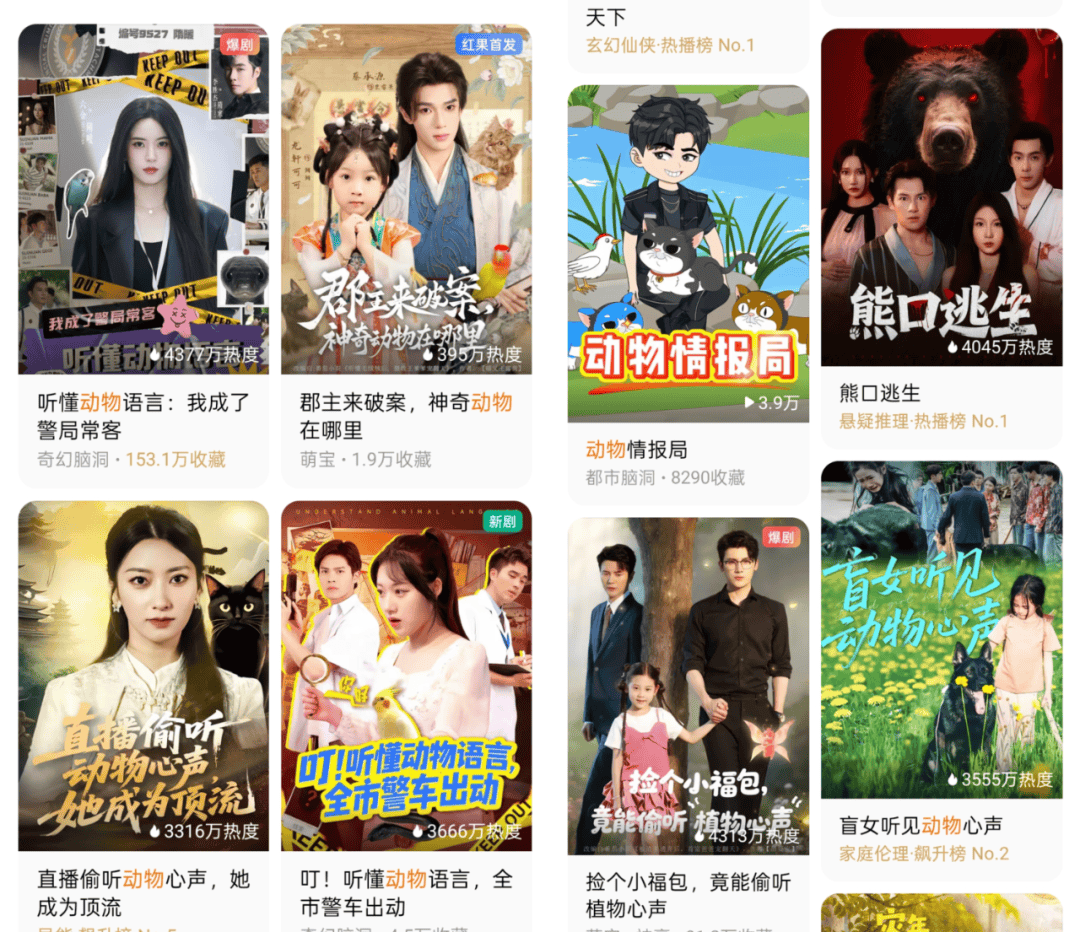Play the 动物情报局 animated series

tap(688, 253)
